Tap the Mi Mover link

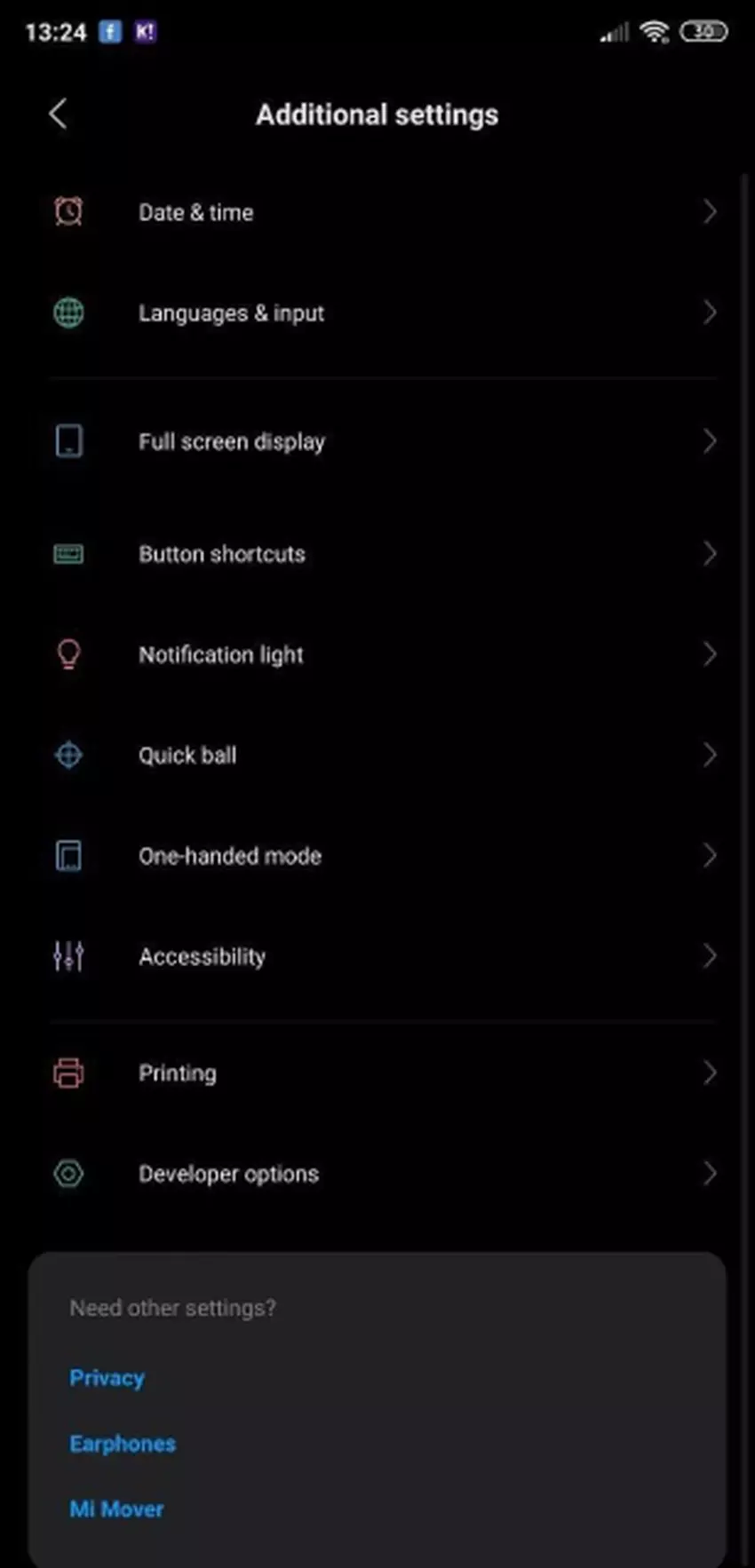click(116, 1509)
